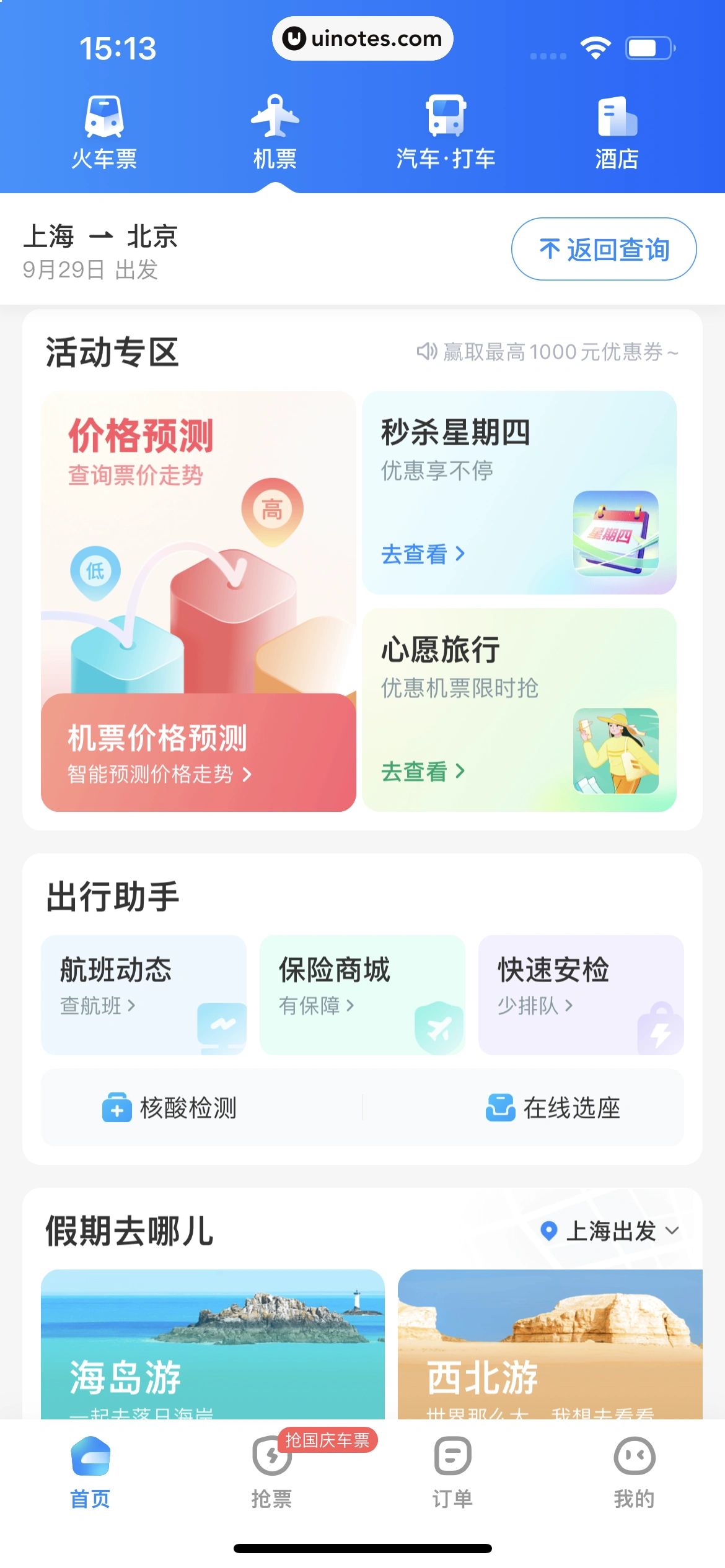Open the 保险商城 card

362,994
